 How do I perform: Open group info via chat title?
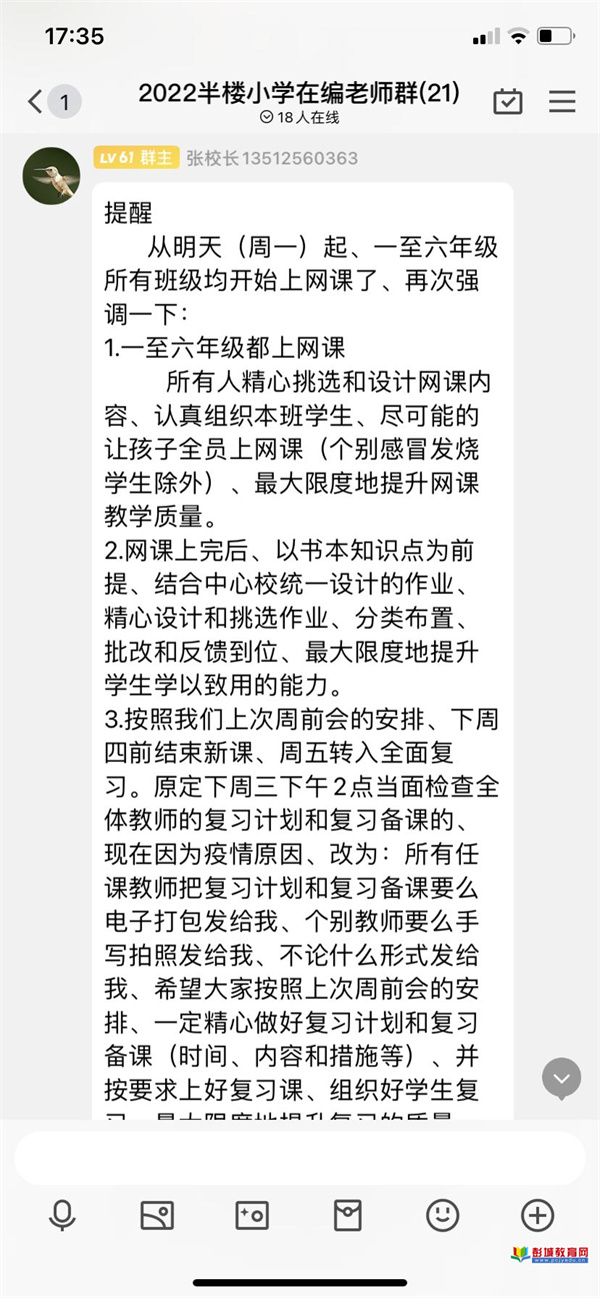[x=299, y=93]
